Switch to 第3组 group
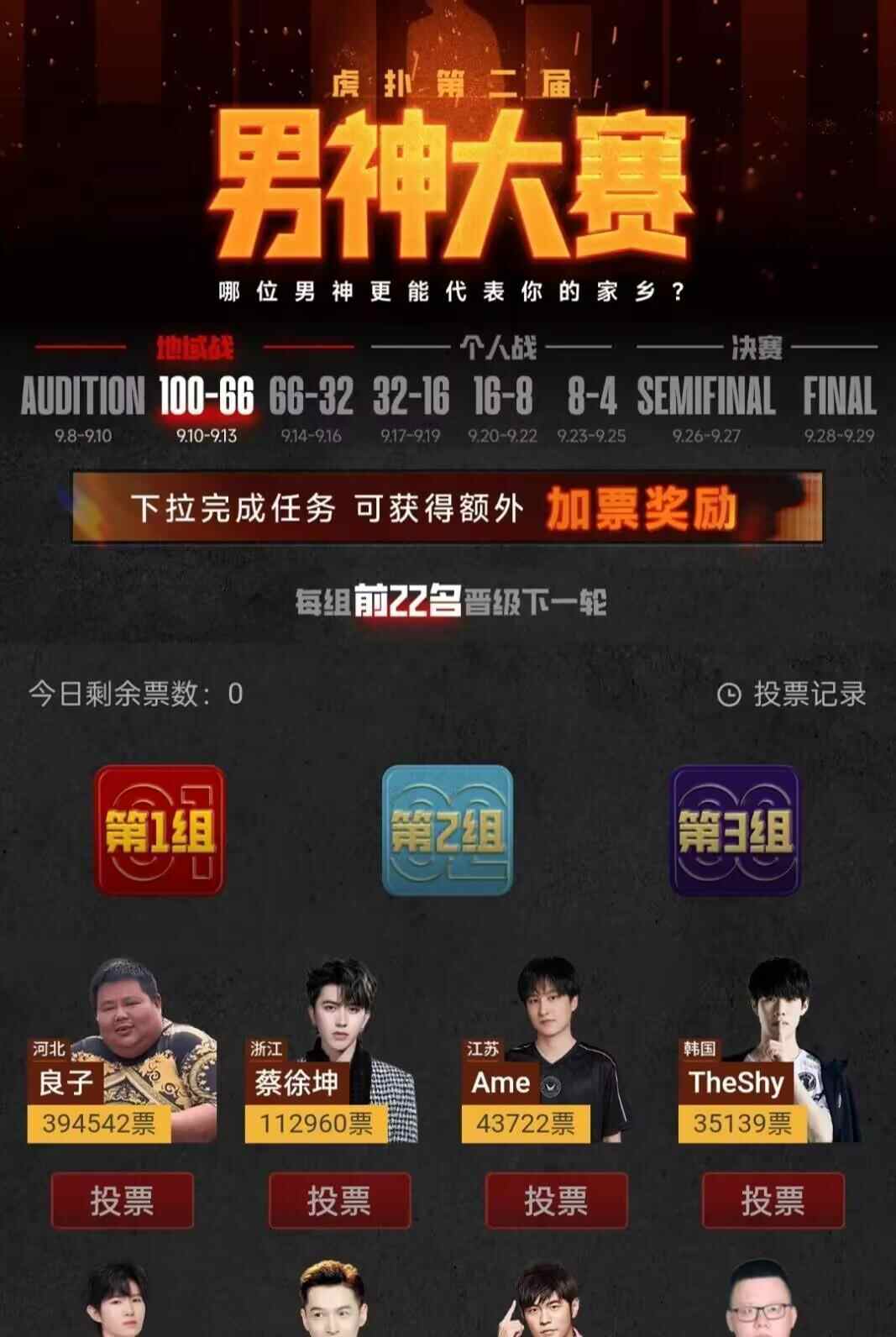This screenshot has width=896, height=1337. [735, 831]
